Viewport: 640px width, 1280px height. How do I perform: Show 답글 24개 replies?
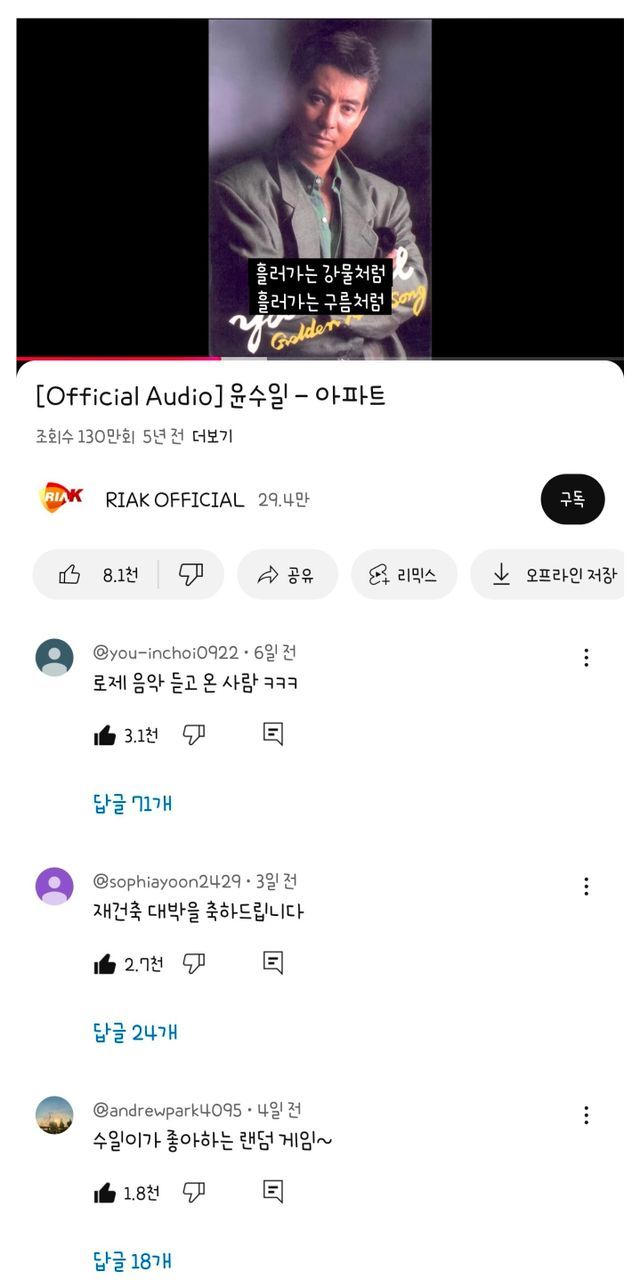click(x=135, y=1032)
